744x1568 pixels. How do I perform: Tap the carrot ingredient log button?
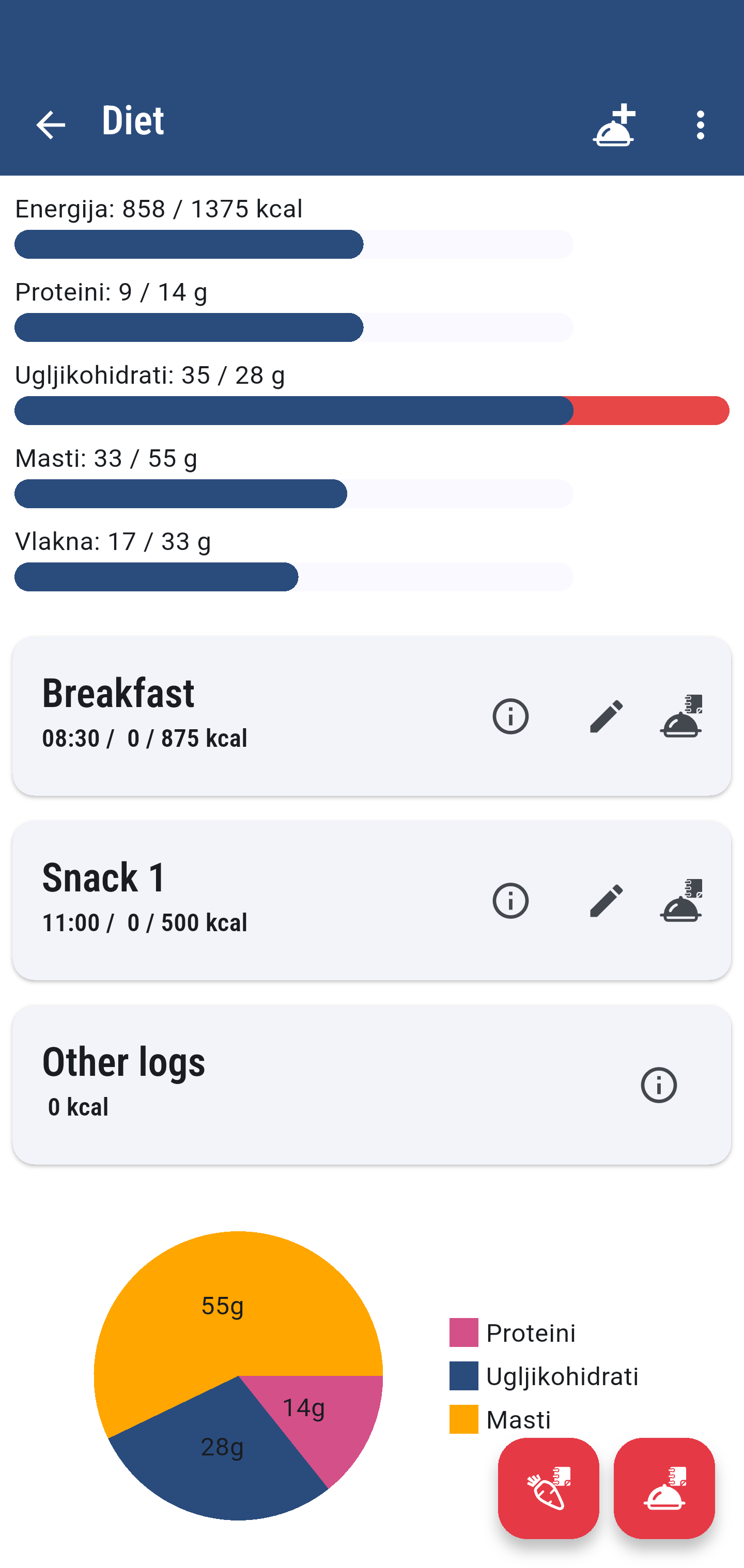click(549, 1488)
